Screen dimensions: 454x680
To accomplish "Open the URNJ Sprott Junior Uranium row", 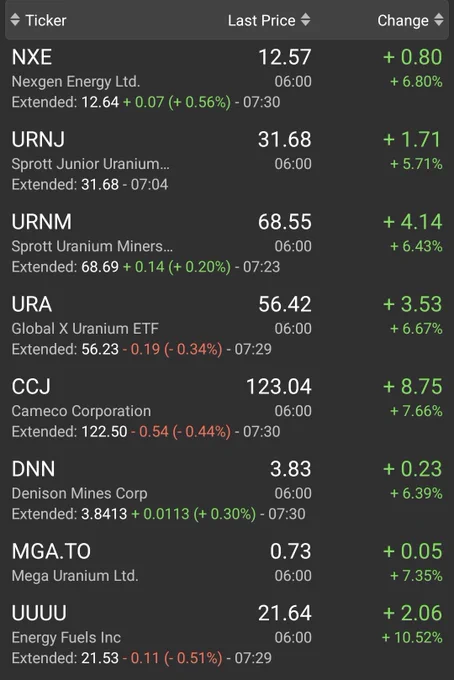I will coord(227,161).
